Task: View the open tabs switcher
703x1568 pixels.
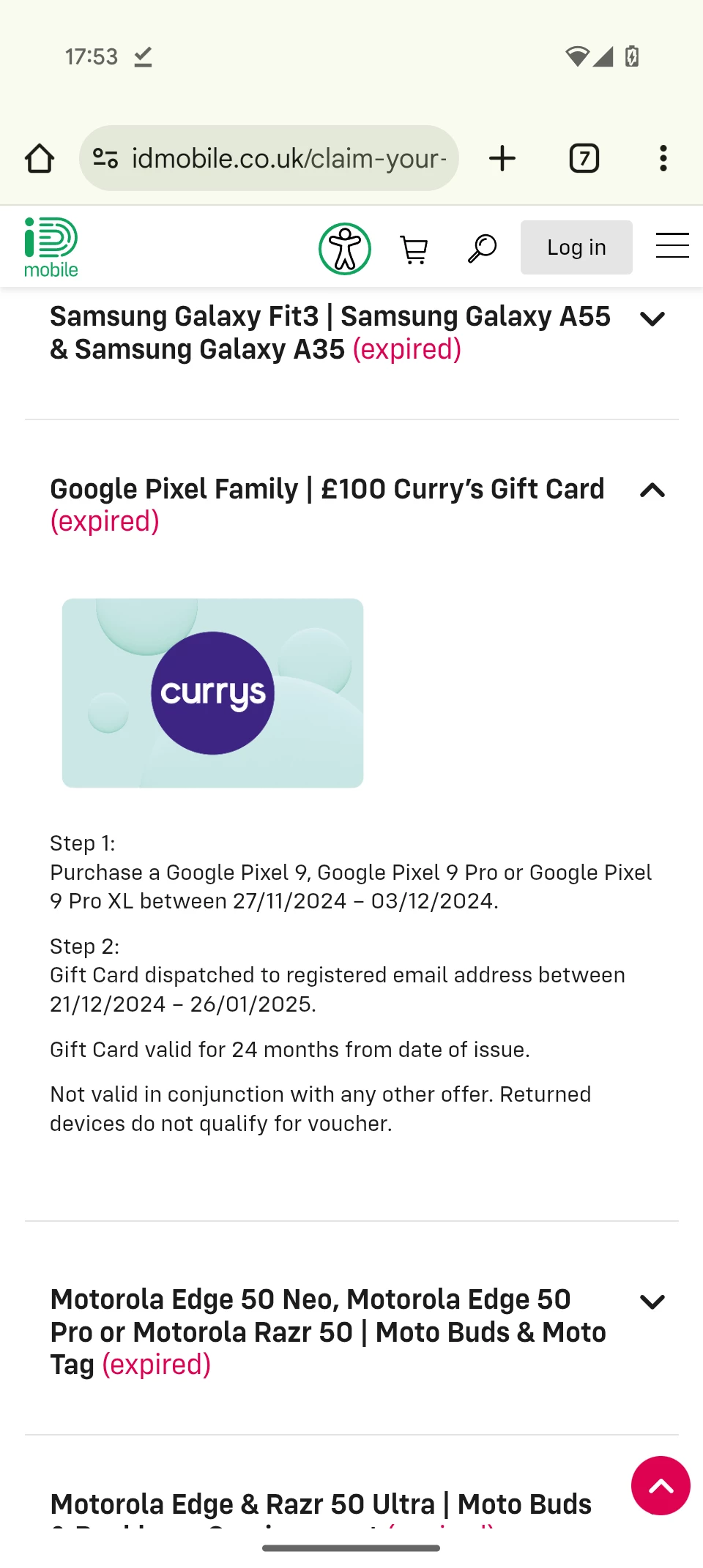Action: (x=584, y=158)
